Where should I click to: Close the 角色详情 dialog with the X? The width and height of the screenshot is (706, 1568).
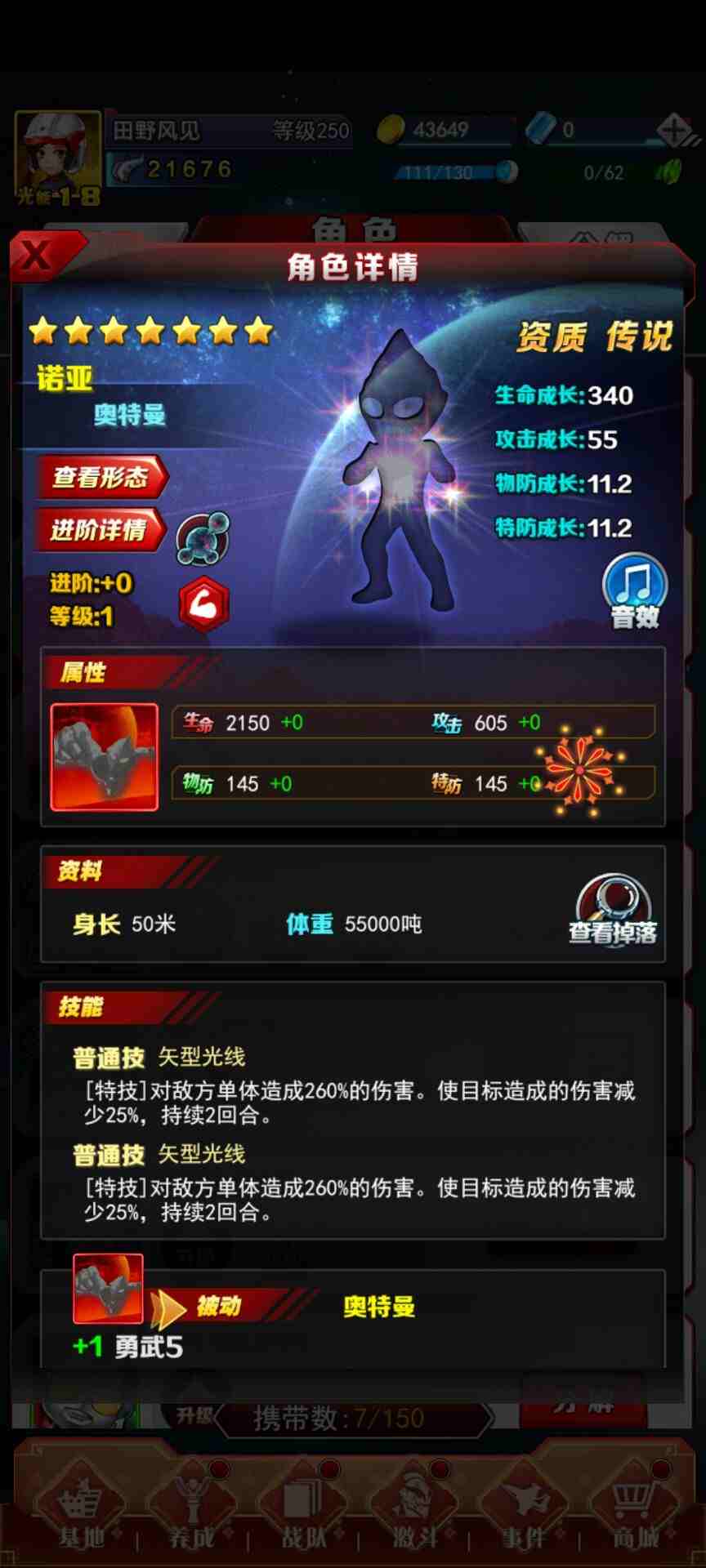36,256
